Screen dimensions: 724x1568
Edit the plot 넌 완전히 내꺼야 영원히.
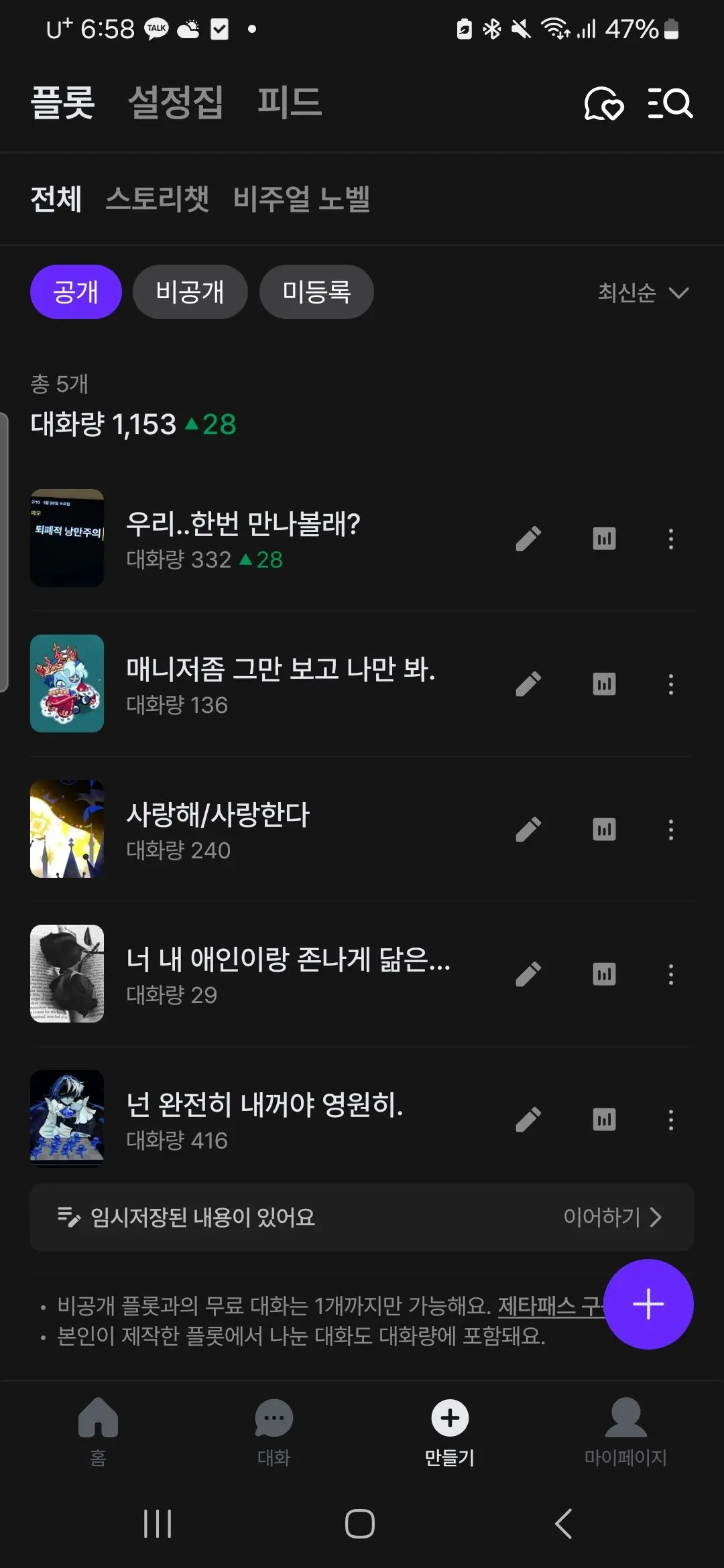coord(528,1119)
